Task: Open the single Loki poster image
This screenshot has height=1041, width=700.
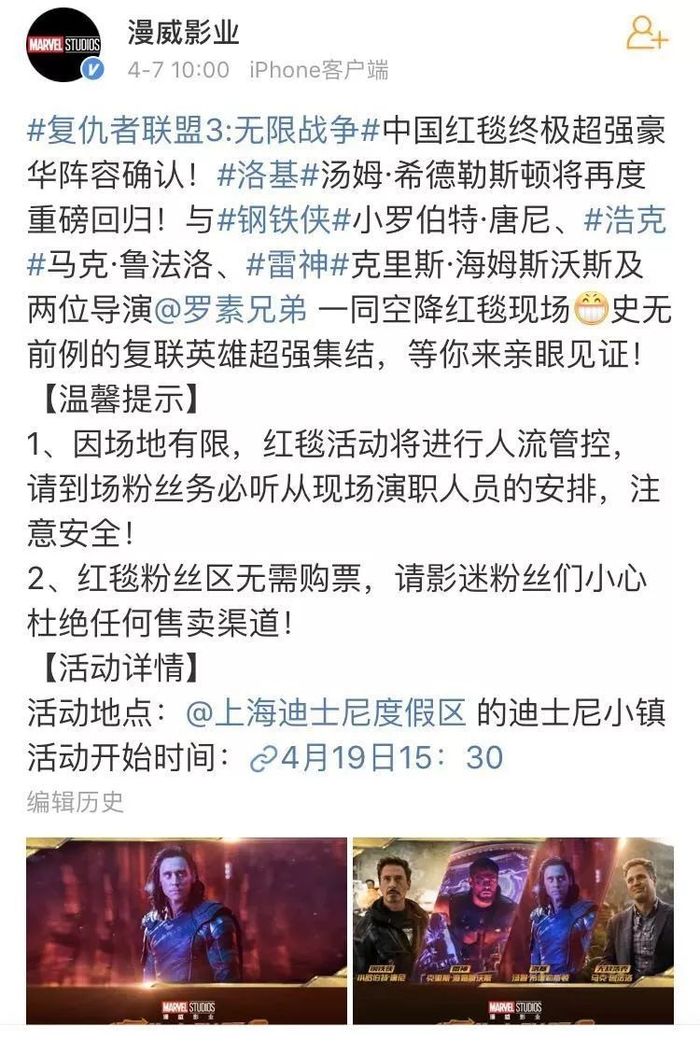Action: tap(186, 930)
